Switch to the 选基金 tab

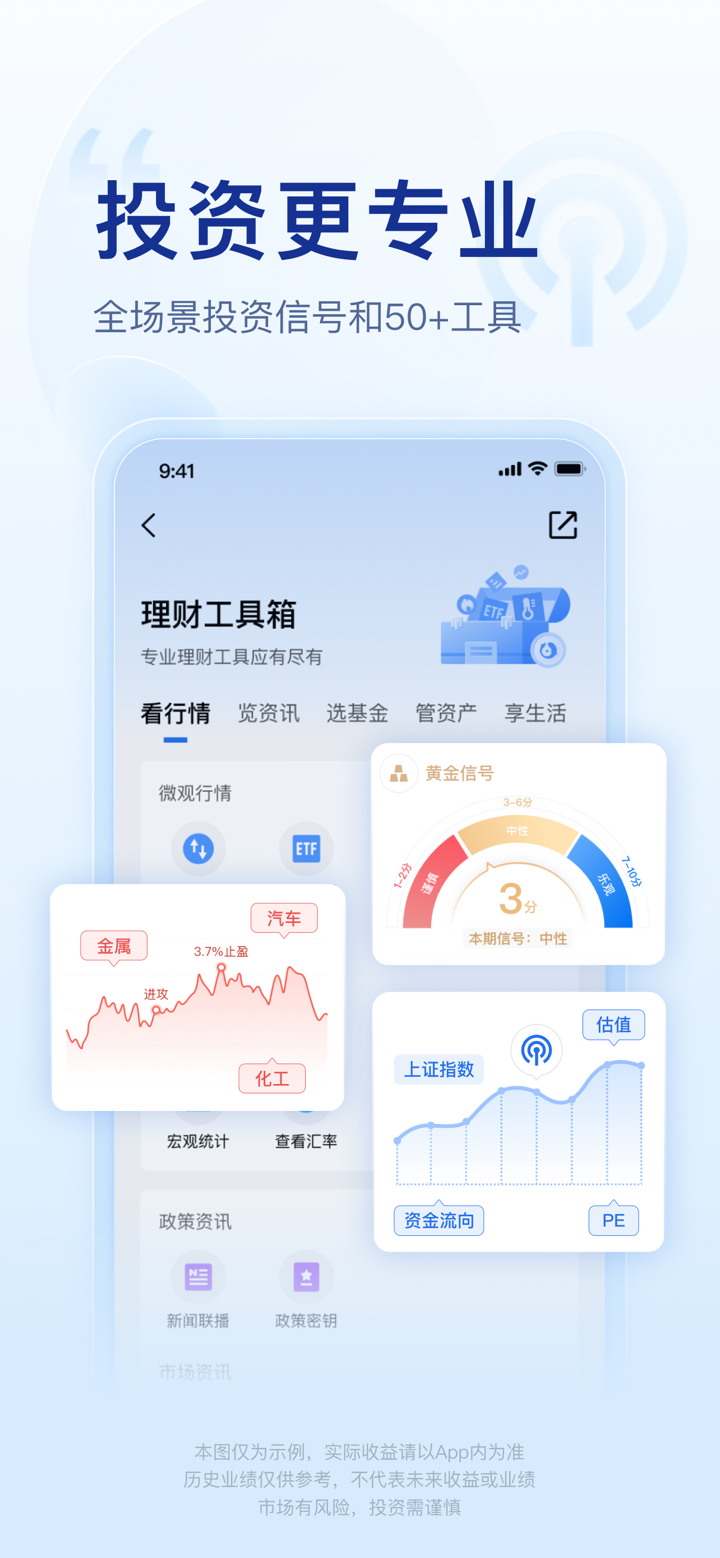click(x=356, y=713)
